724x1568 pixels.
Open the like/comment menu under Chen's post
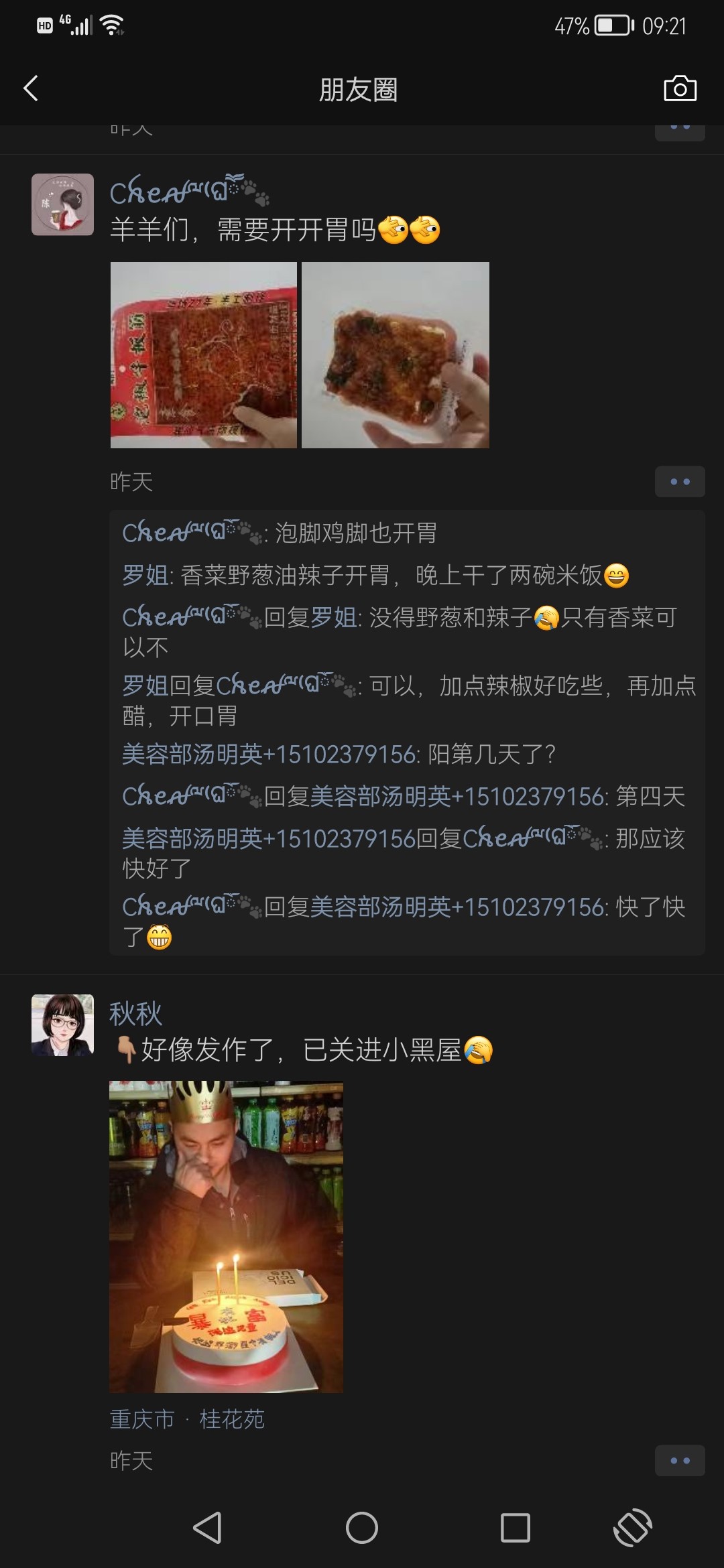[679, 481]
